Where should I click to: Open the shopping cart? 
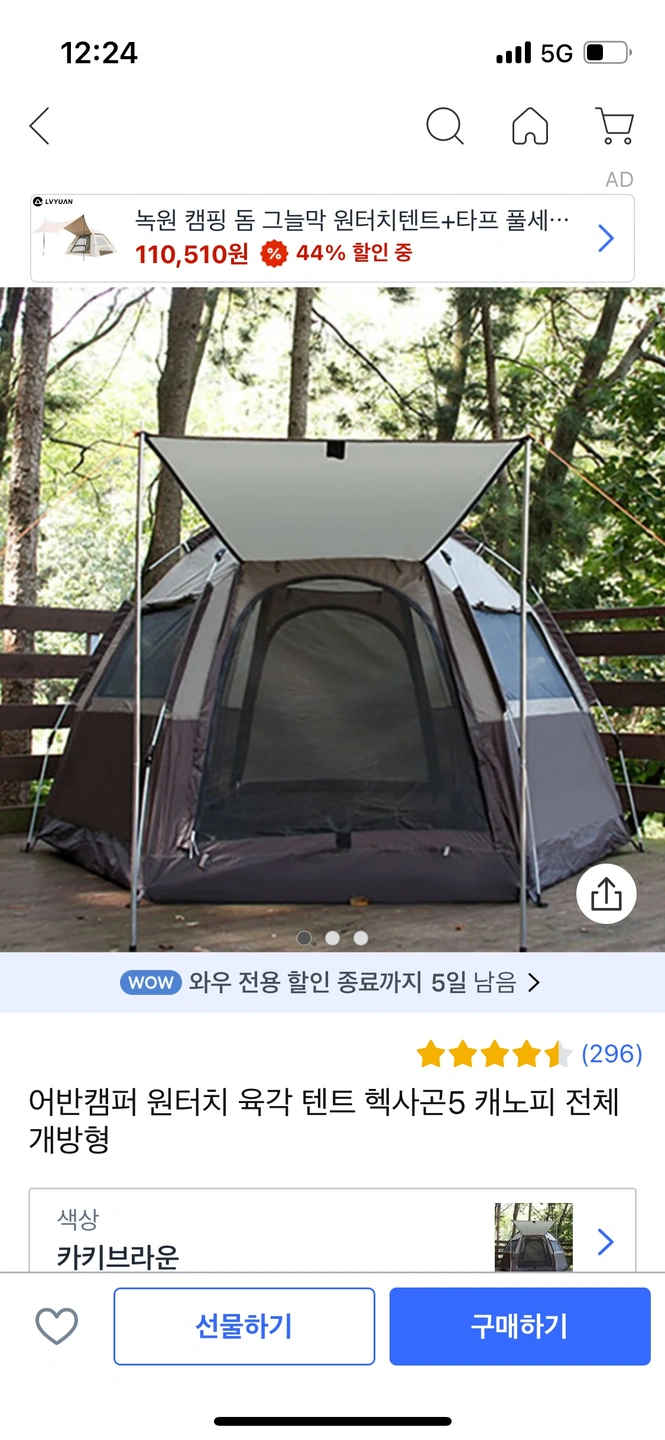tap(614, 127)
